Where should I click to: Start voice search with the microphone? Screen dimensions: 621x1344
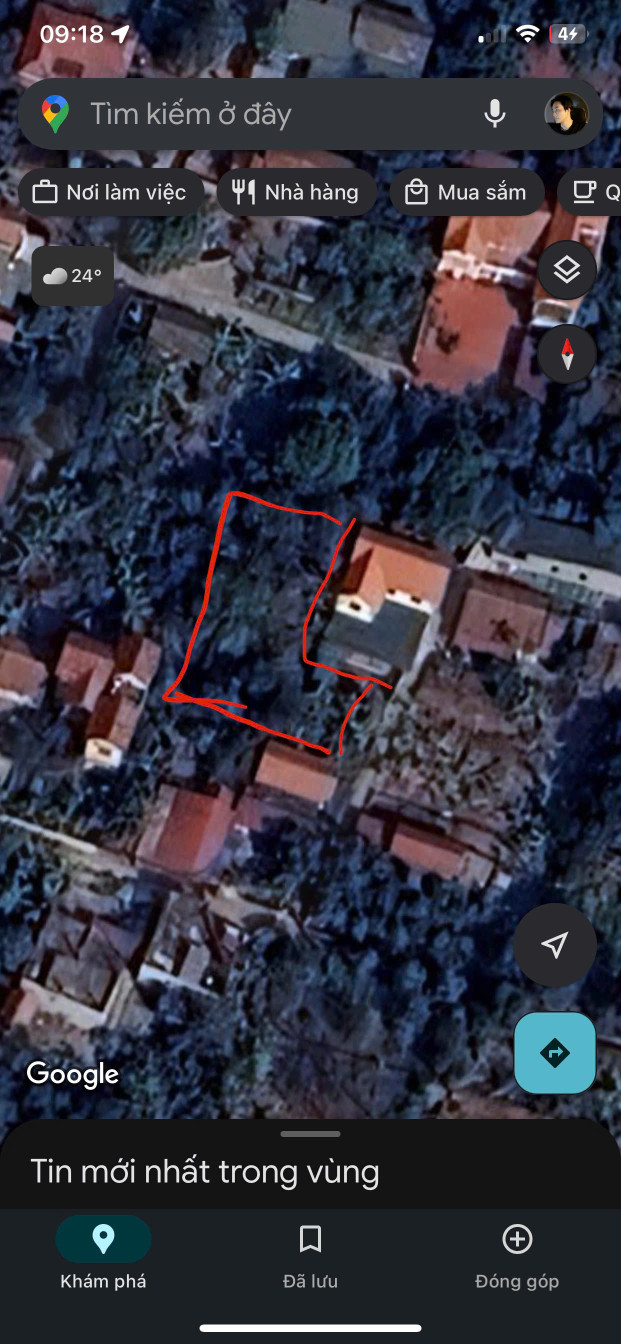(x=494, y=114)
